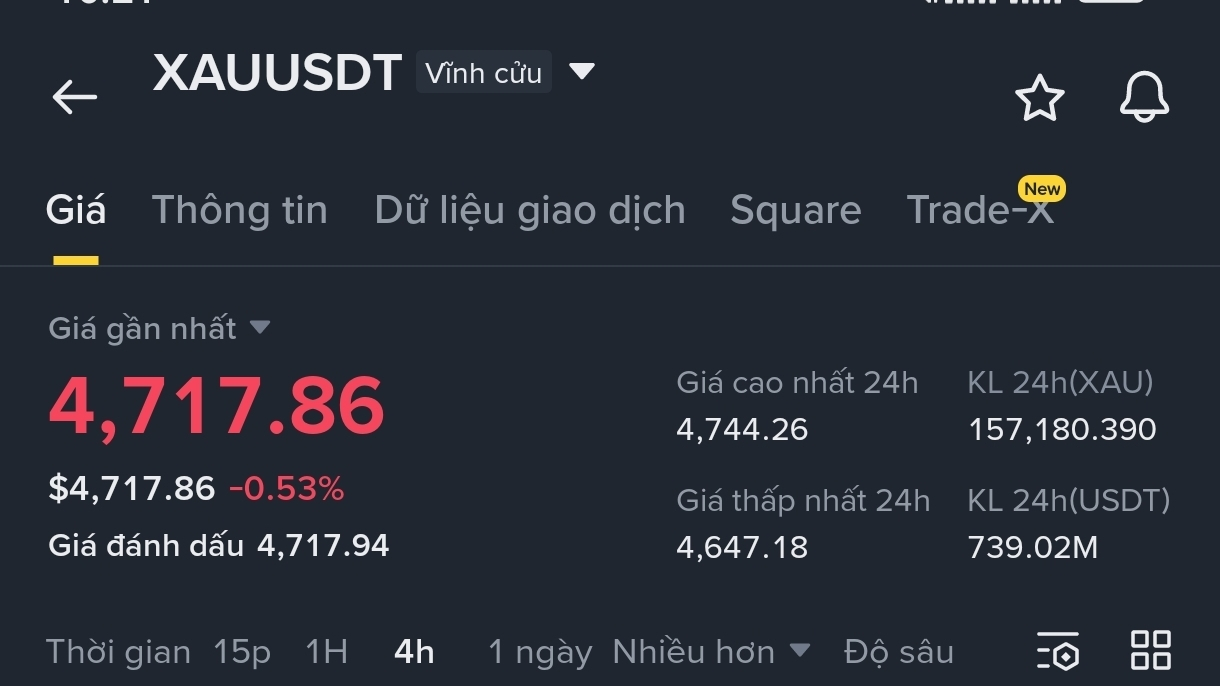This screenshot has height=686, width=1220.
Task: Set chart interval to 1 ngày
Action: tap(540, 652)
